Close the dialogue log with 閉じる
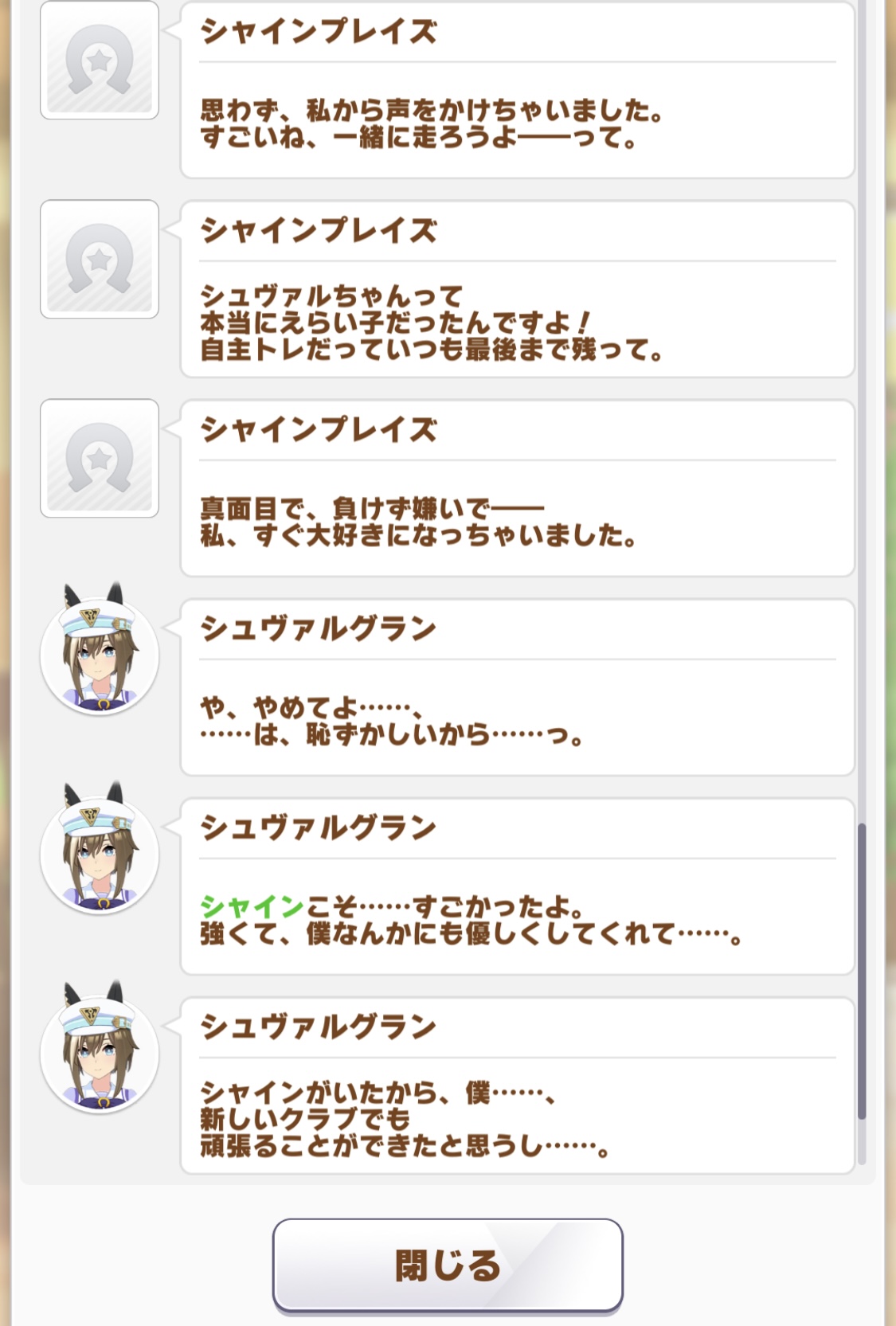The image size is (896, 1326). (448, 1265)
